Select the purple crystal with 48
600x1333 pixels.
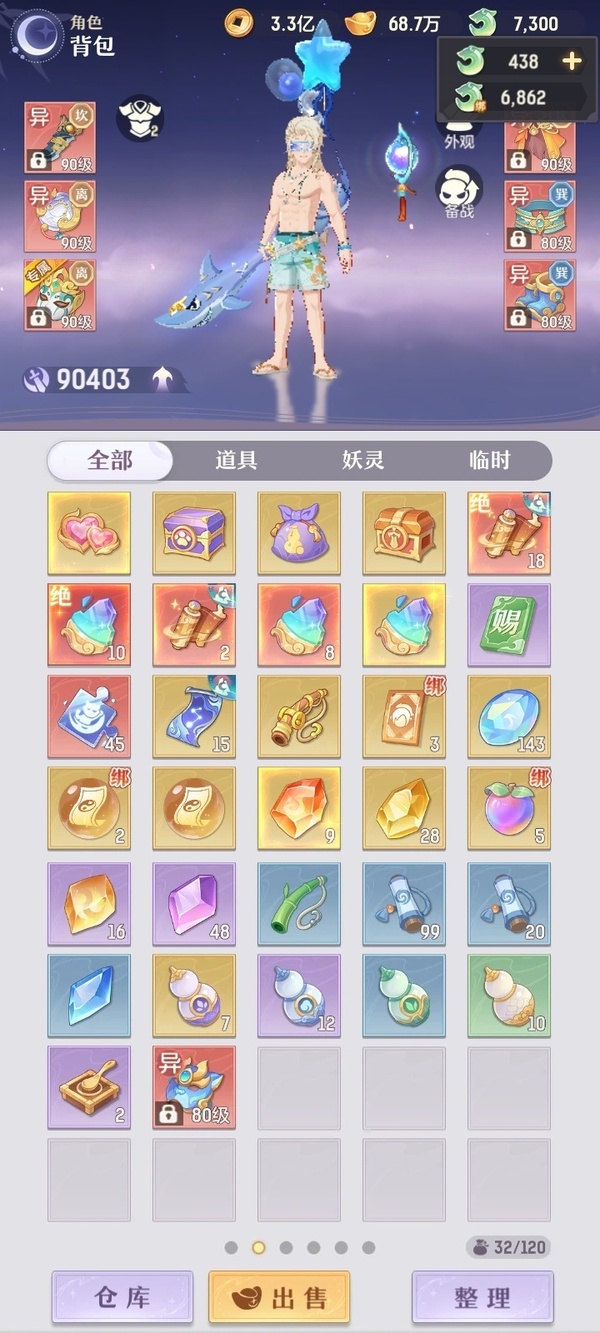[194, 903]
